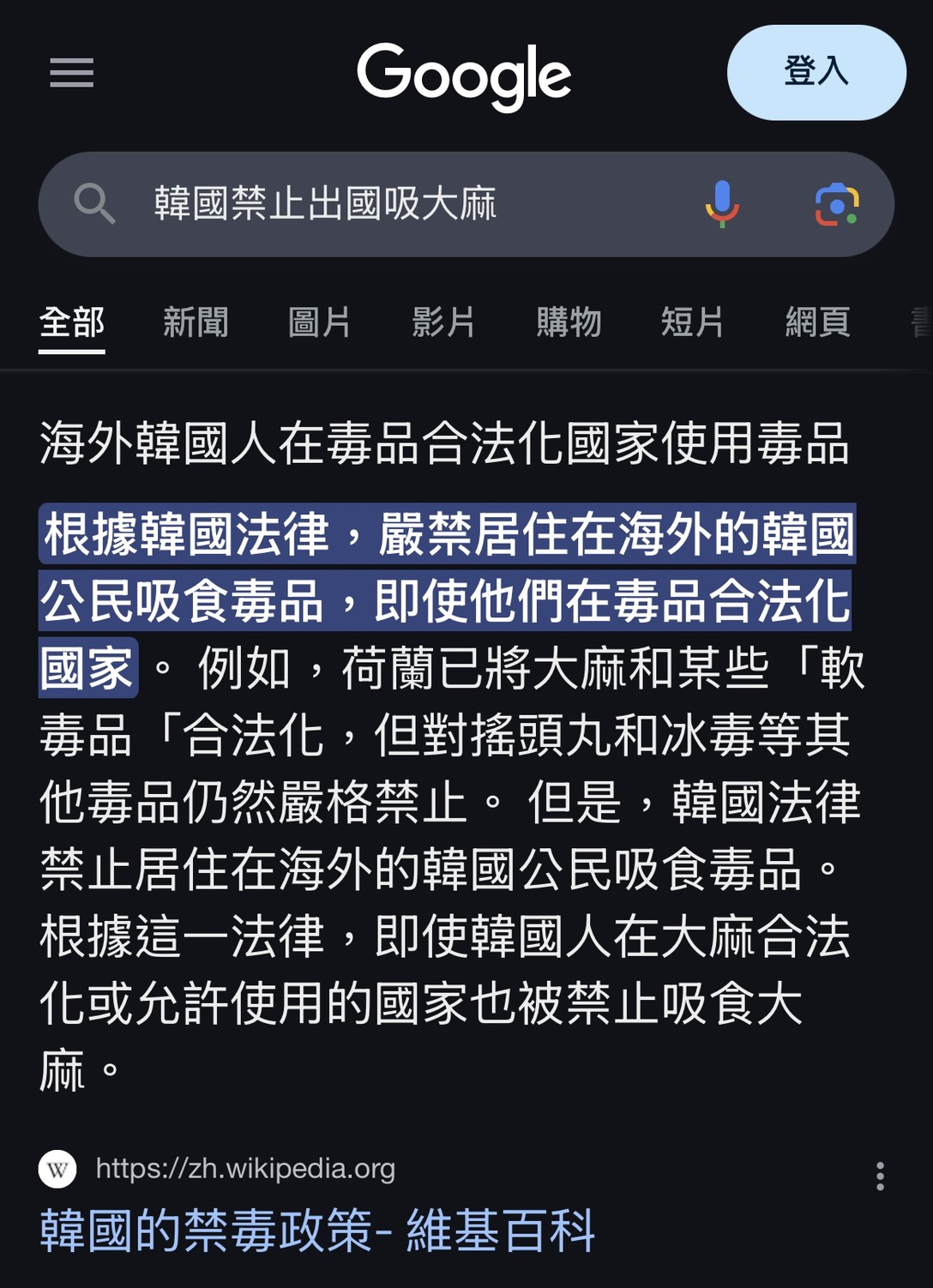The height and width of the screenshot is (1288, 933).
Task: Start voice search with the microphone
Action: click(x=722, y=204)
